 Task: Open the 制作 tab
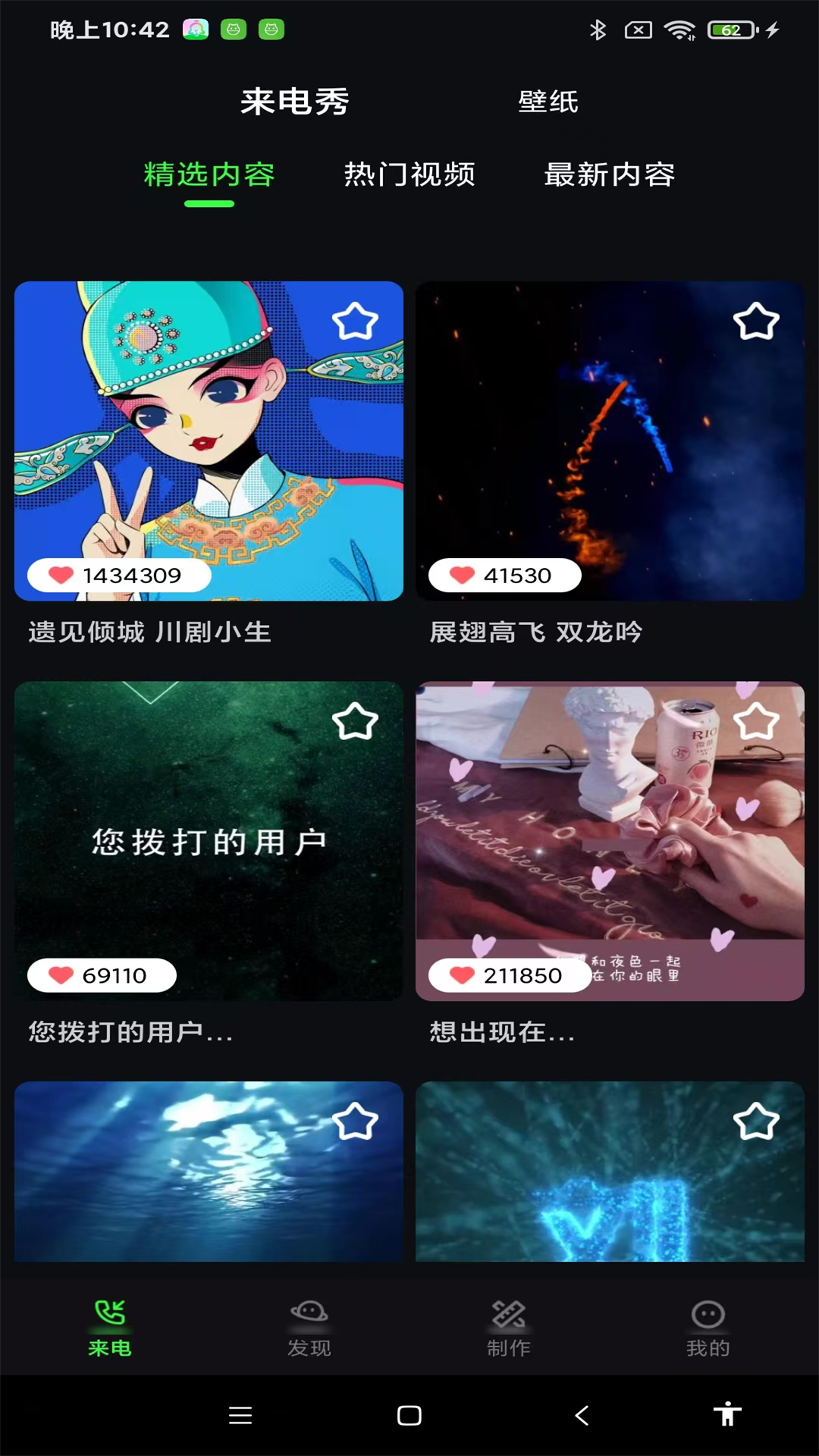tap(508, 1327)
